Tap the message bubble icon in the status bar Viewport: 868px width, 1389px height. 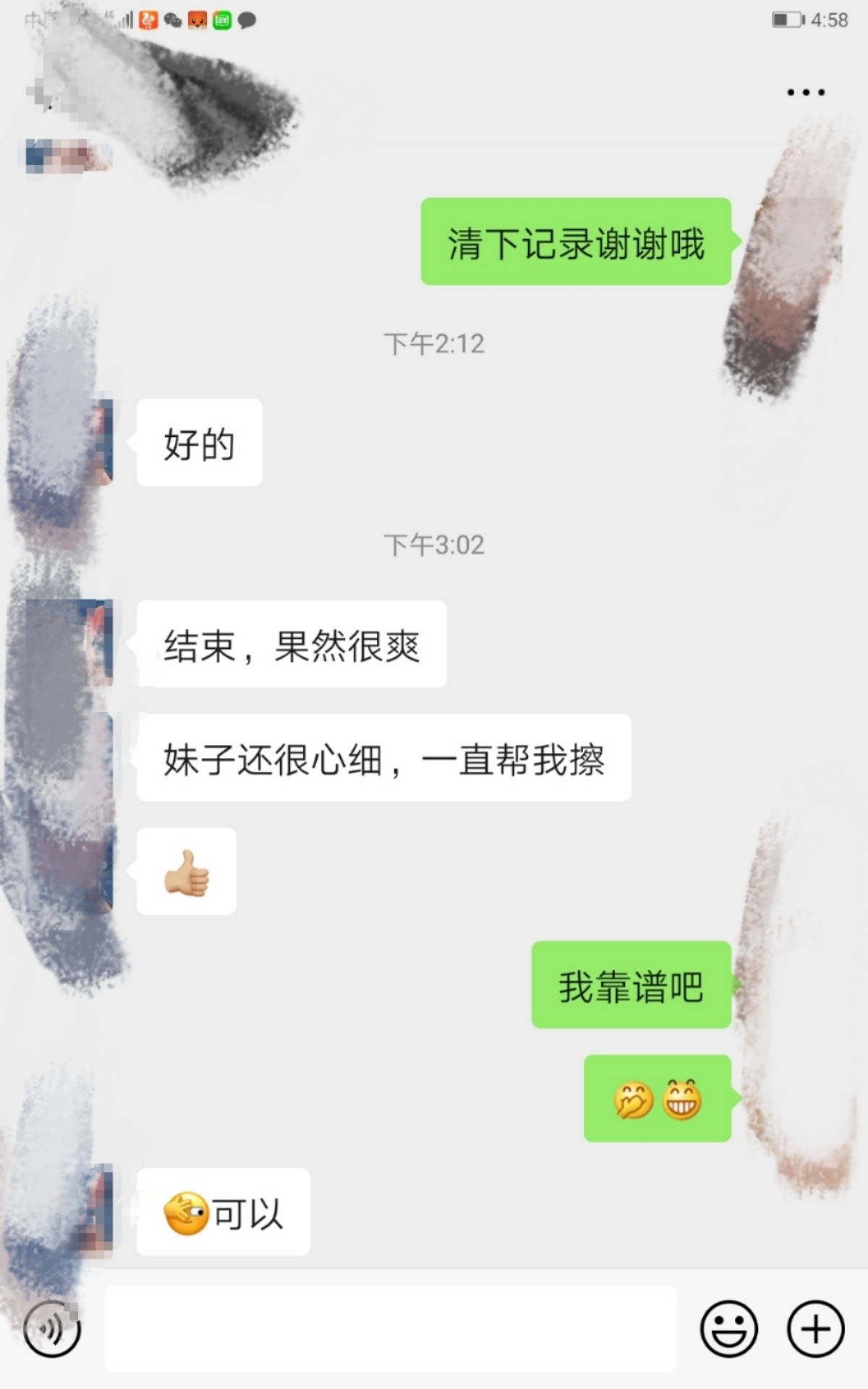click(x=246, y=19)
